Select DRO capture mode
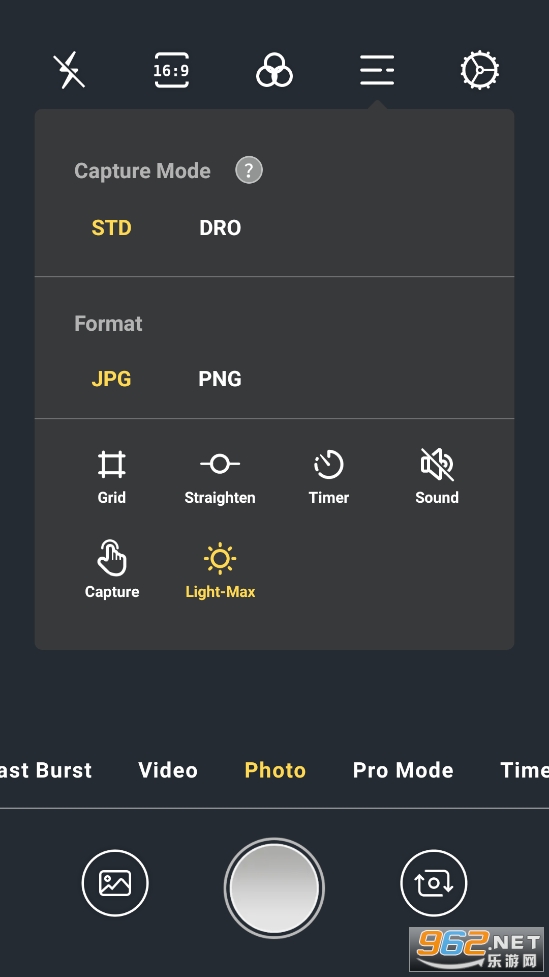This screenshot has height=977, width=549. click(220, 228)
